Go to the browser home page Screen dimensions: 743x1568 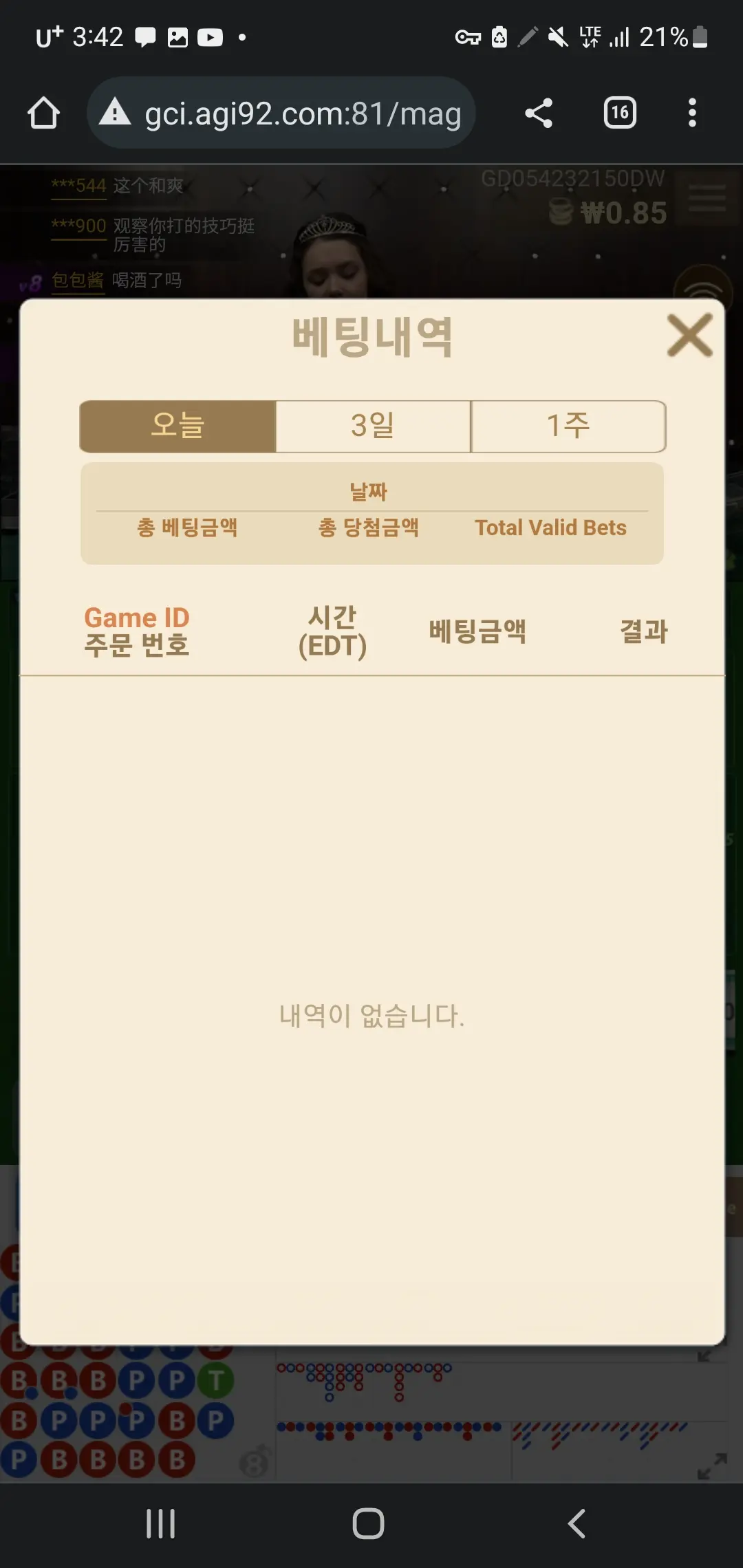[43, 113]
